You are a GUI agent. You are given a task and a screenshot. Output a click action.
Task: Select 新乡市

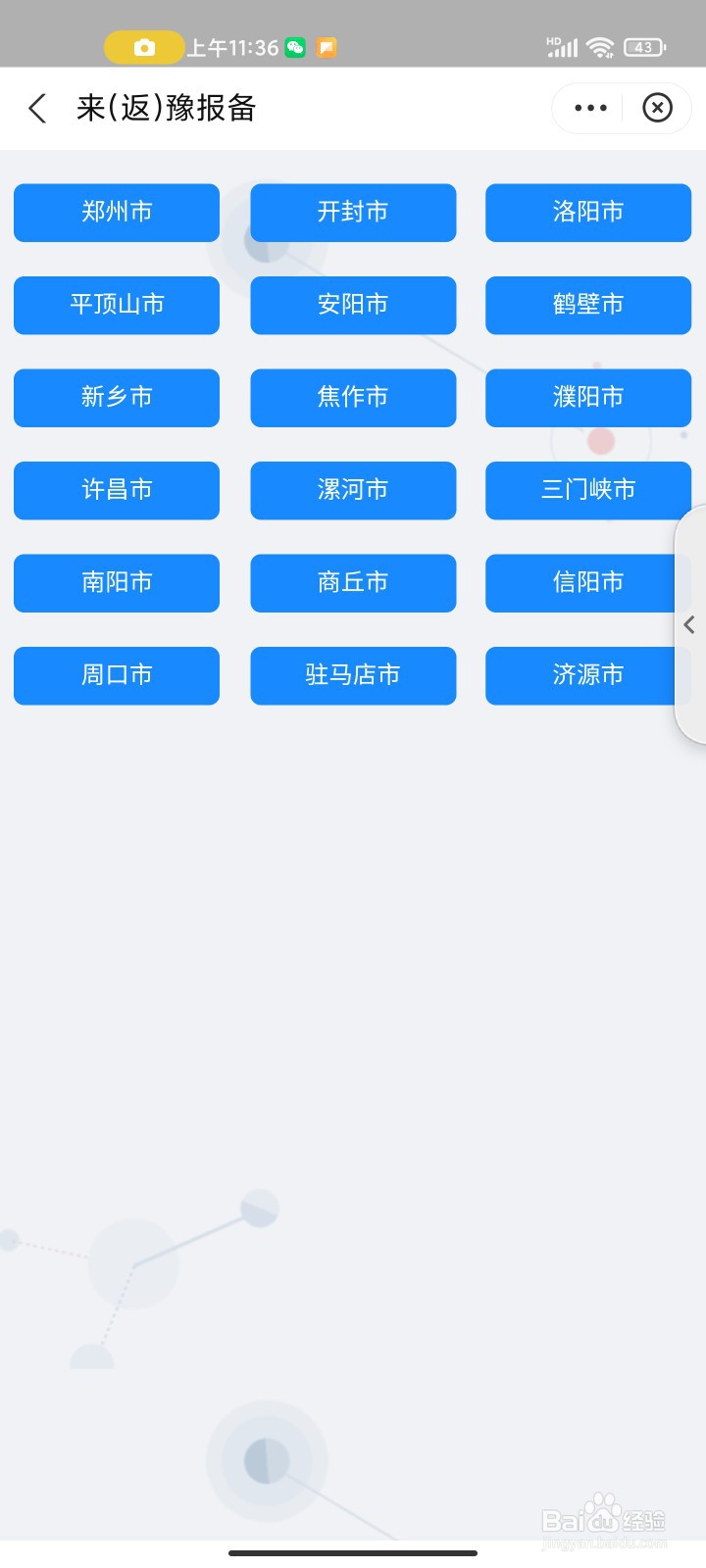coord(117,397)
